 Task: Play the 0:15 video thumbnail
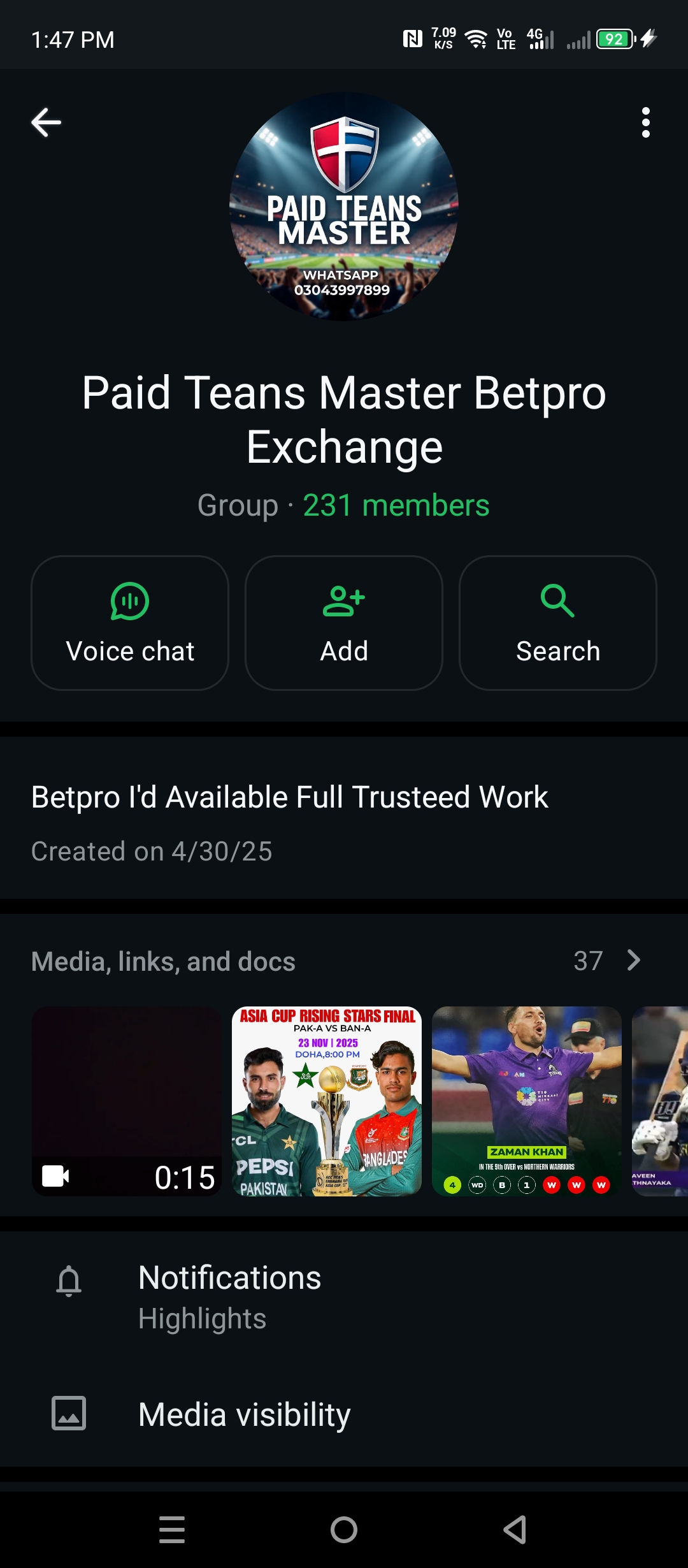click(x=127, y=1101)
